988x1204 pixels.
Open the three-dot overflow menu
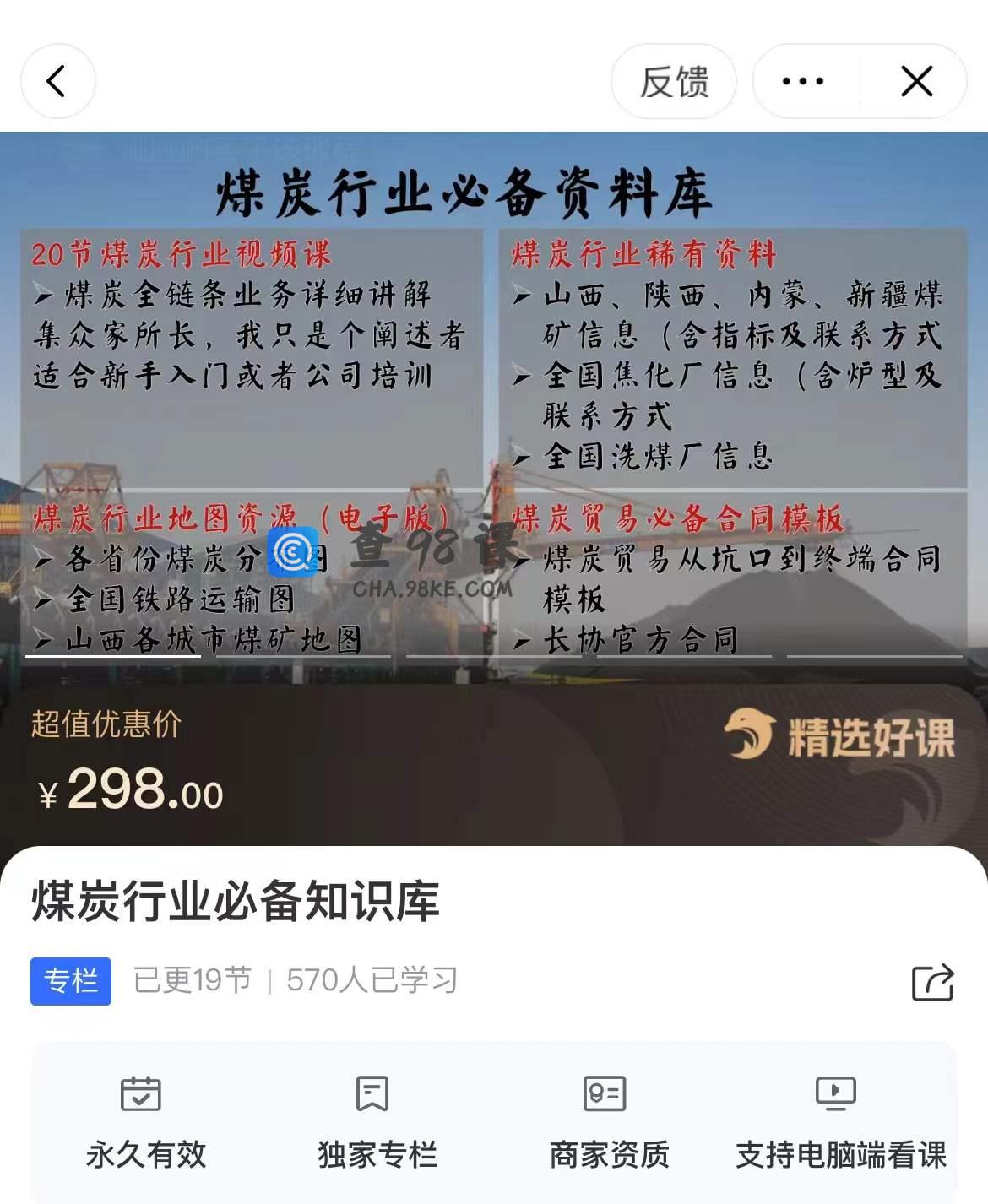click(x=802, y=82)
